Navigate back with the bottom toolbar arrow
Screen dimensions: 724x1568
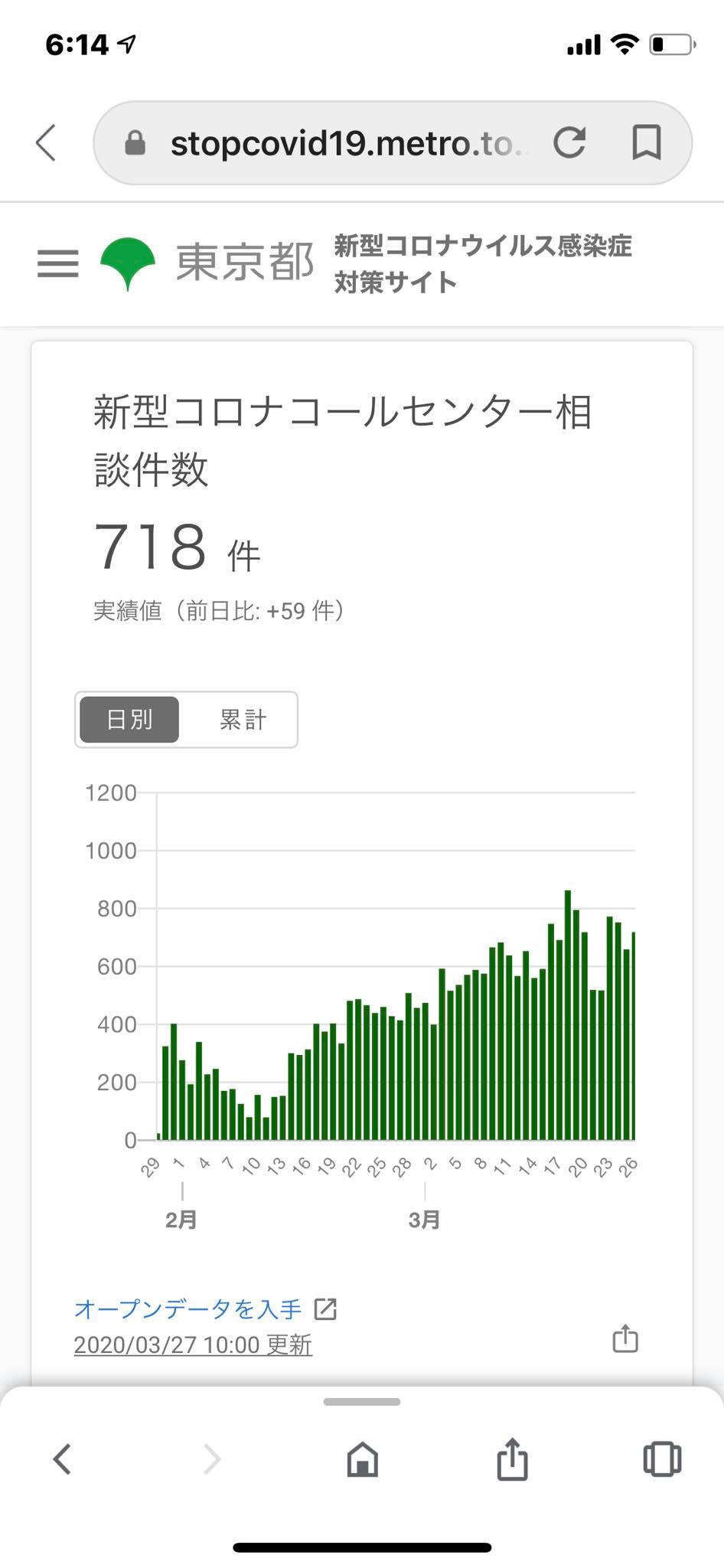[62, 1459]
